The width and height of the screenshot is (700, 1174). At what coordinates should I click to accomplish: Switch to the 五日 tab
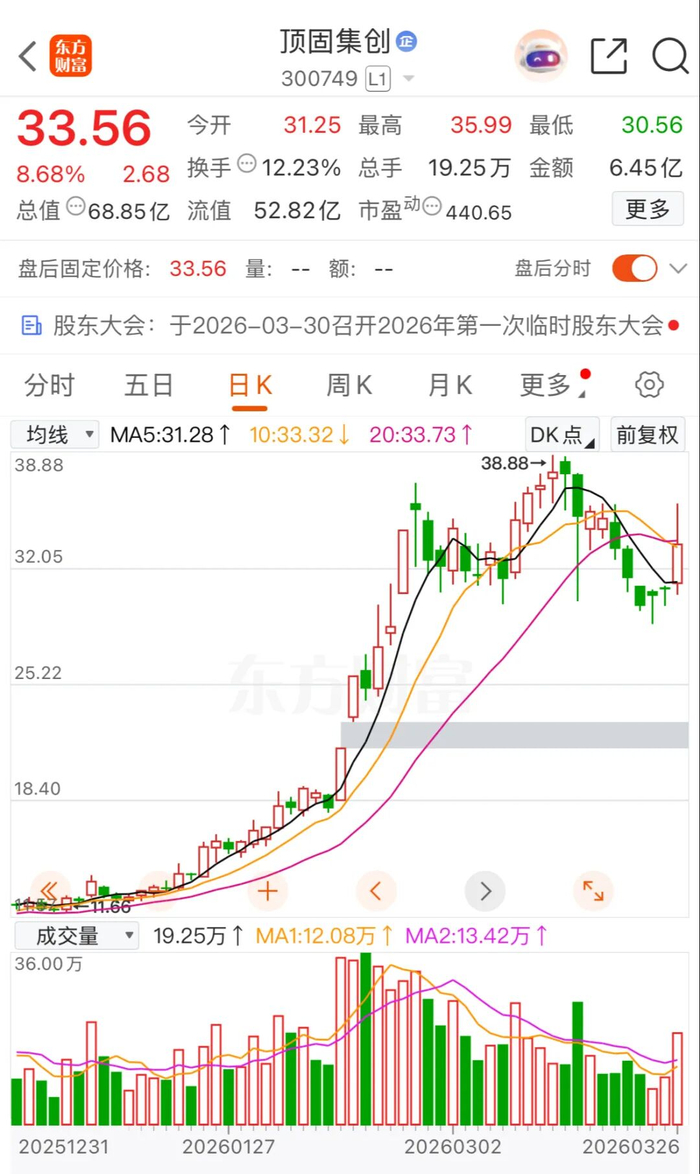point(149,385)
